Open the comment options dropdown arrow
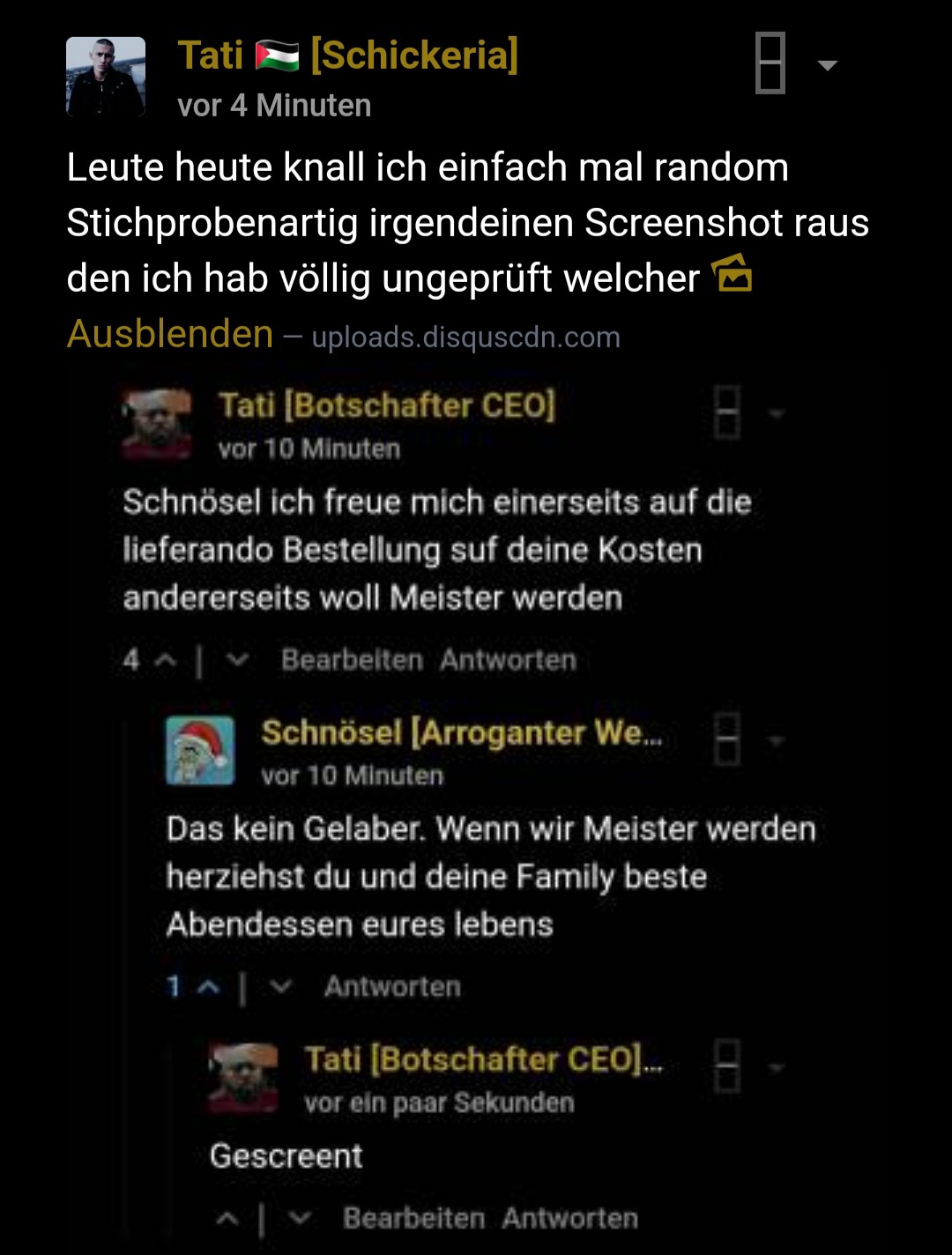The width and height of the screenshot is (952, 1255). point(827,65)
